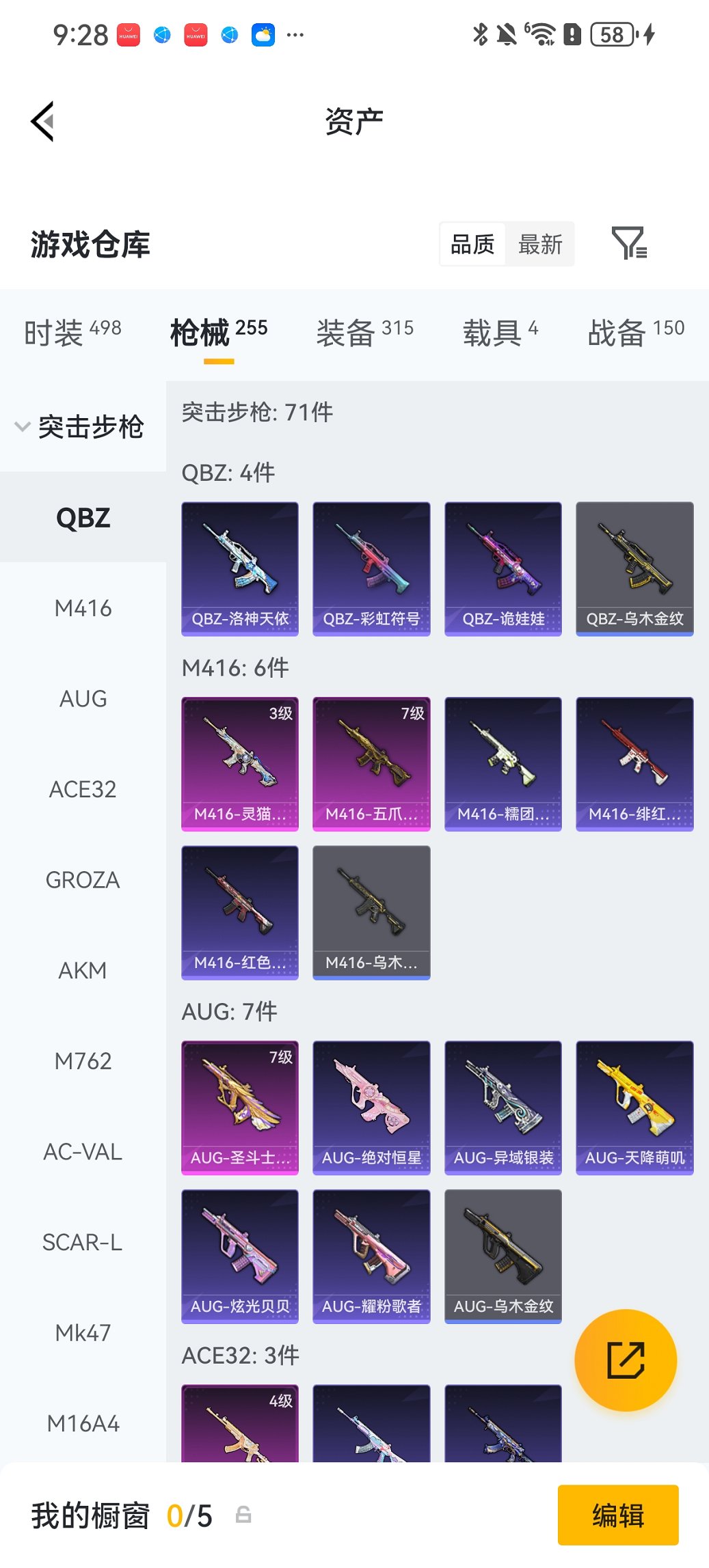Select AKM in the side list
The width and height of the screenshot is (709, 1568).
pos(83,970)
